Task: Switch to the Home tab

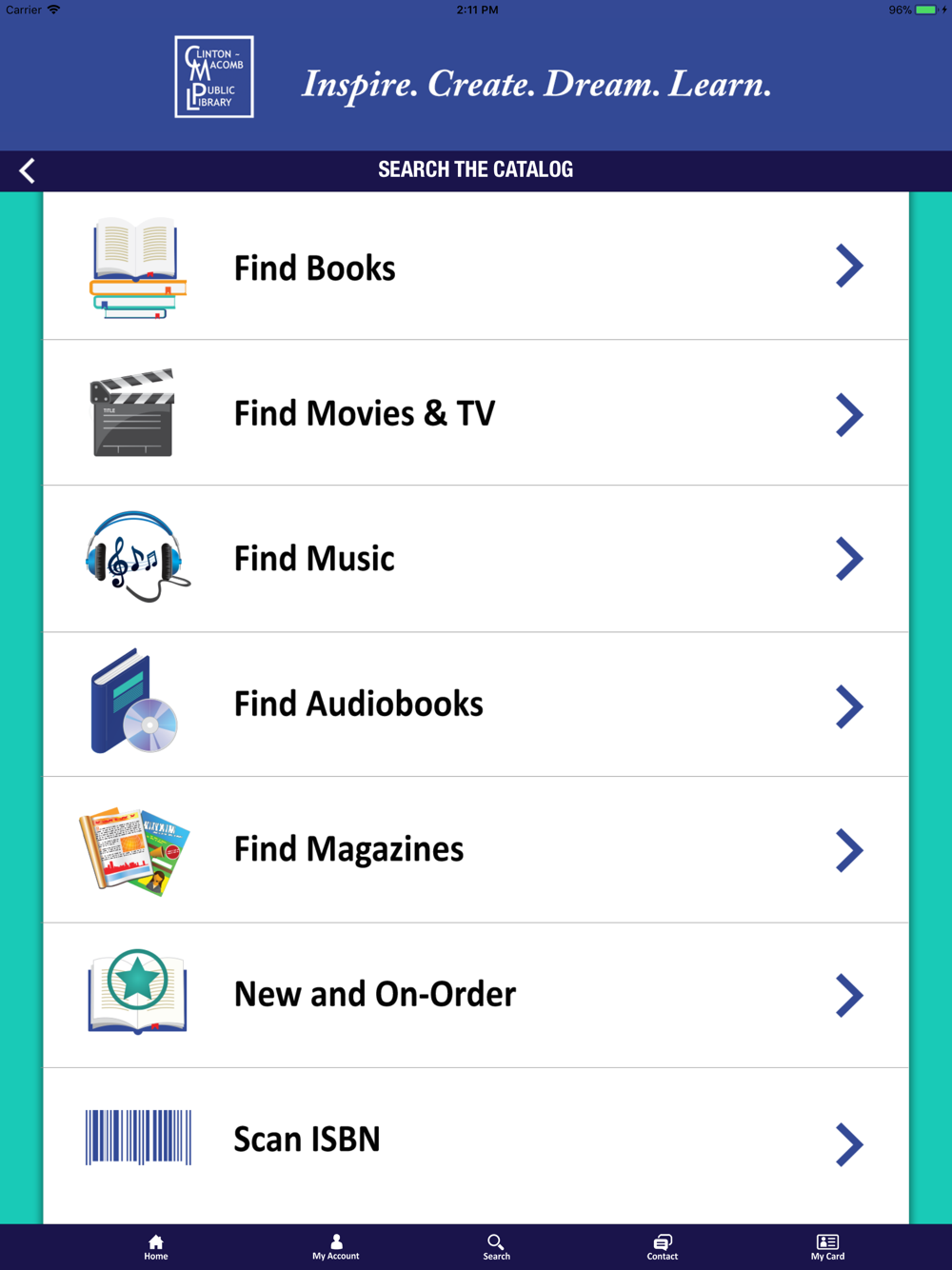Action: point(156,1246)
